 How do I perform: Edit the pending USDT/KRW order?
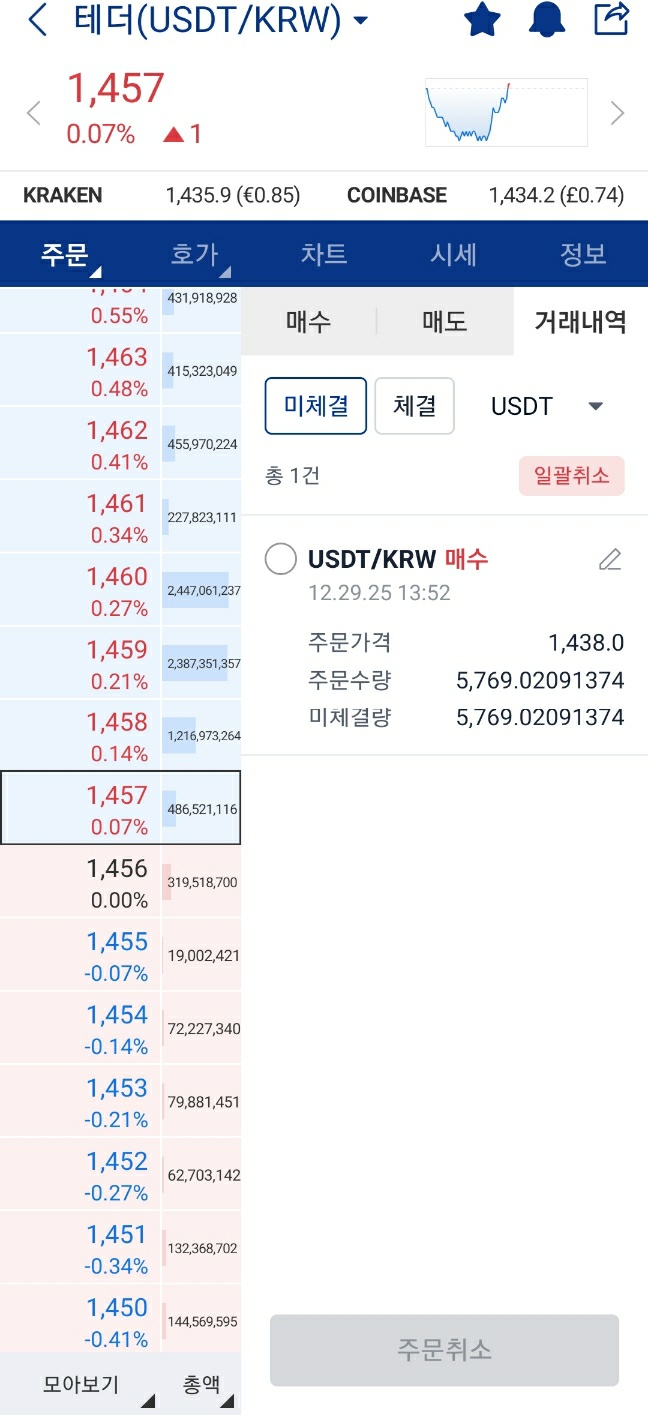click(610, 560)
